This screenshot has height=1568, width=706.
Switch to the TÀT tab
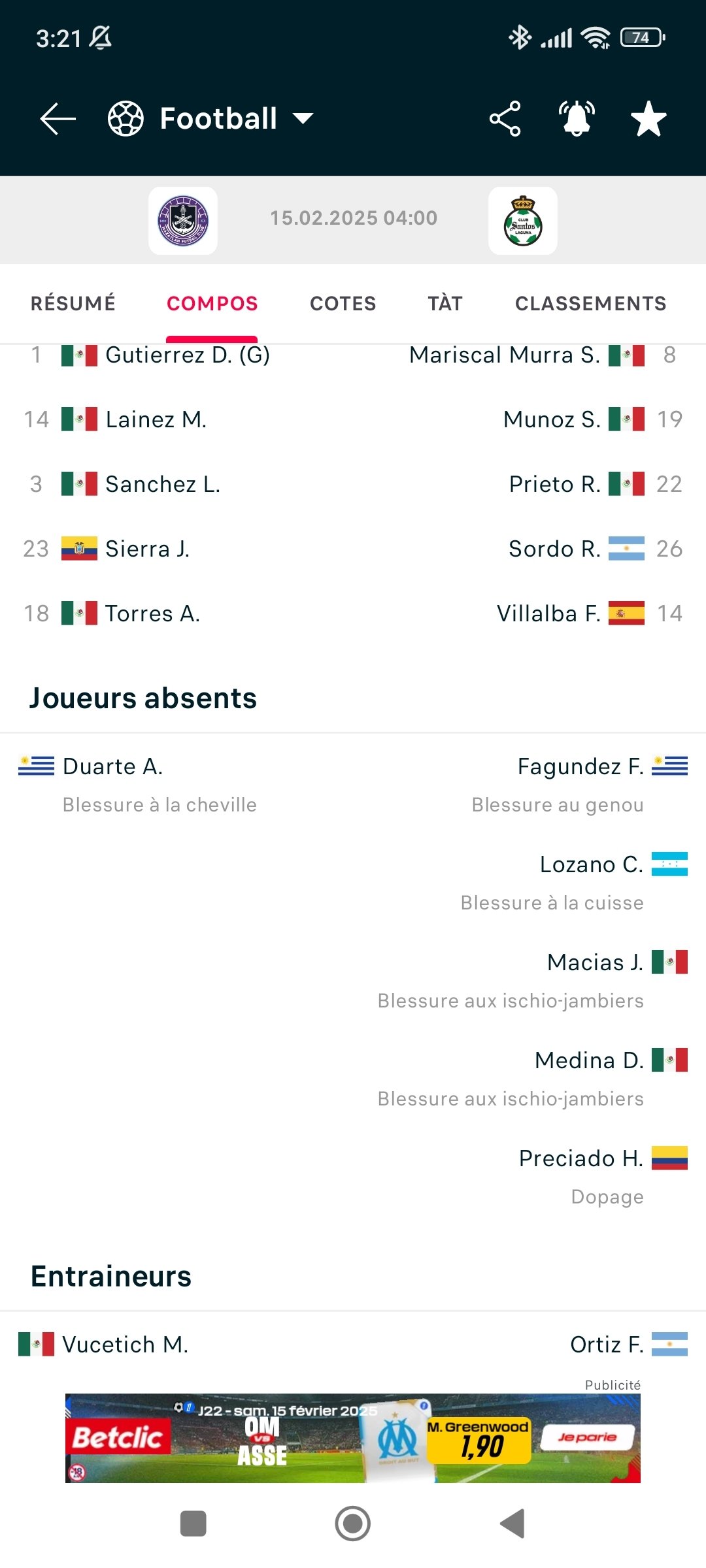(x=445, y=304)
